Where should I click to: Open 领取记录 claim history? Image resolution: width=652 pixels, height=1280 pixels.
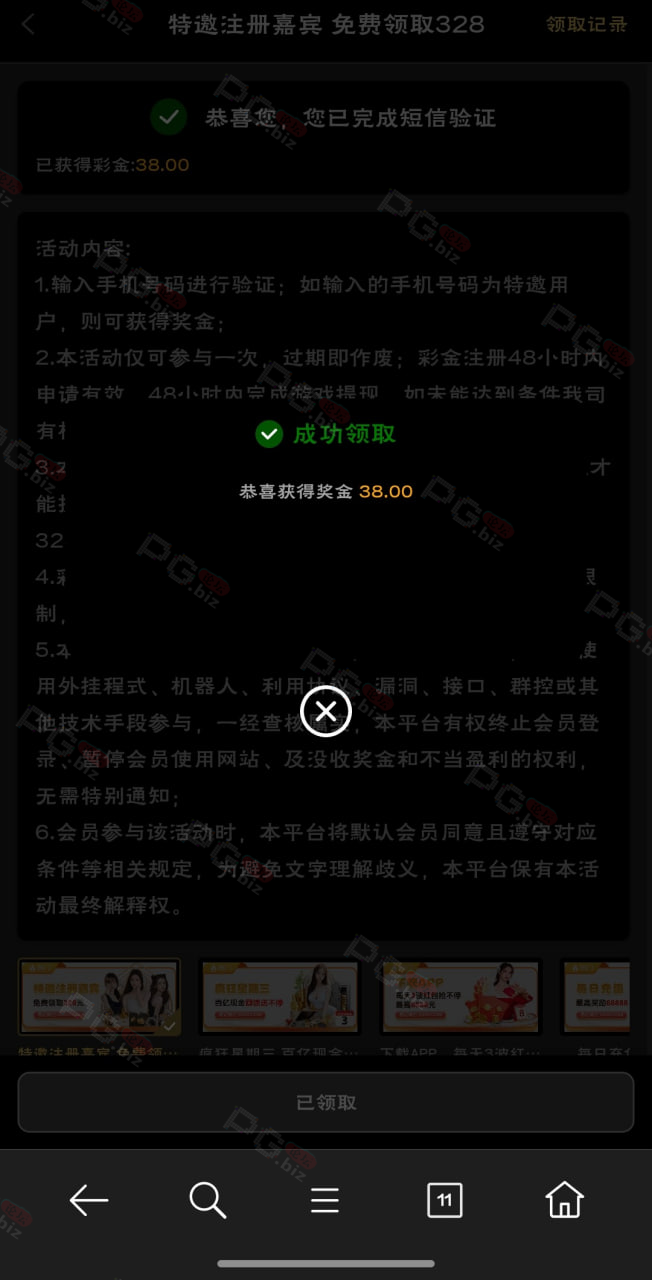coord(587,25)
